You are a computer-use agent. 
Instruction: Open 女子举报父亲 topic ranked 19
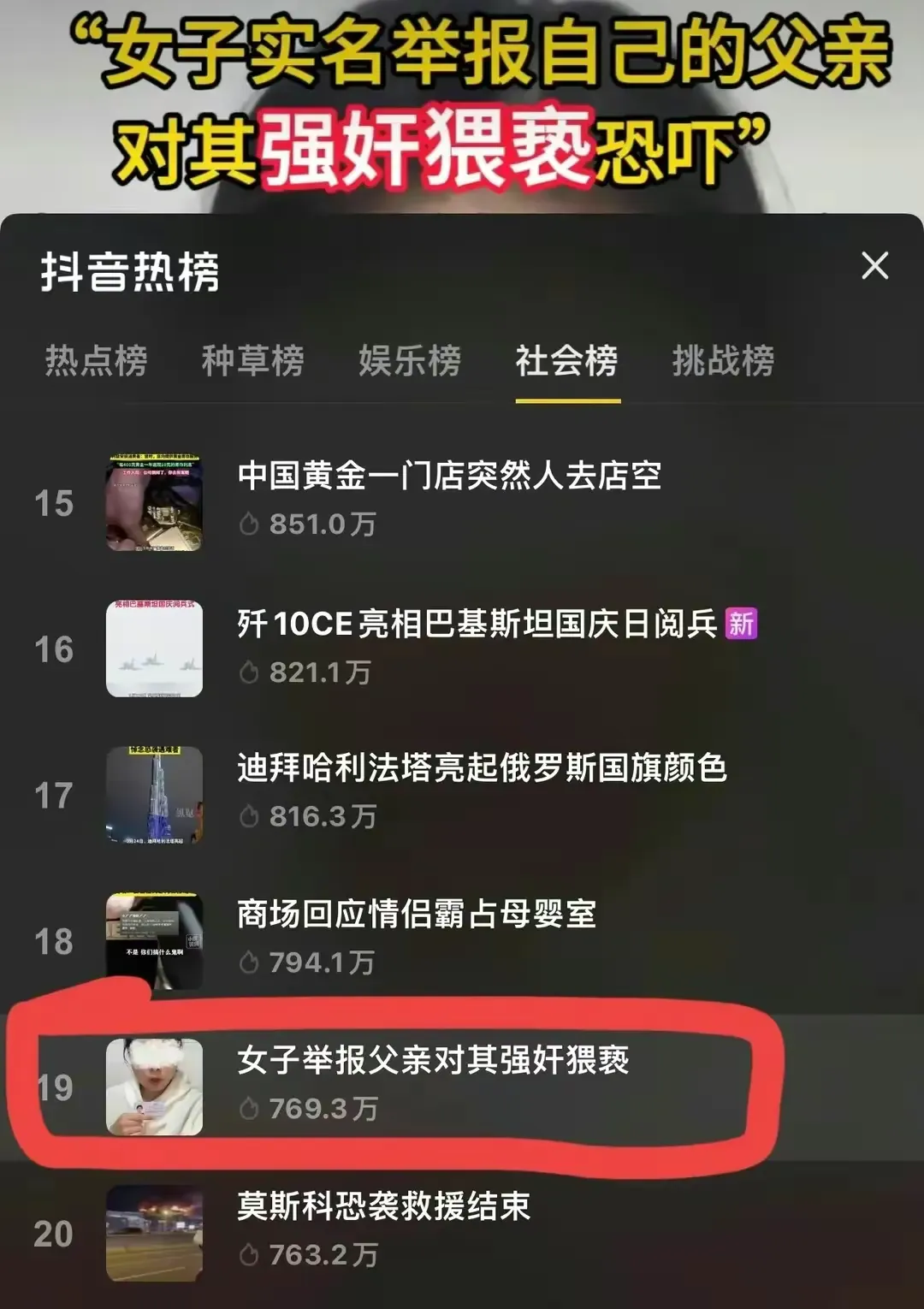(x=433, y=1061)
